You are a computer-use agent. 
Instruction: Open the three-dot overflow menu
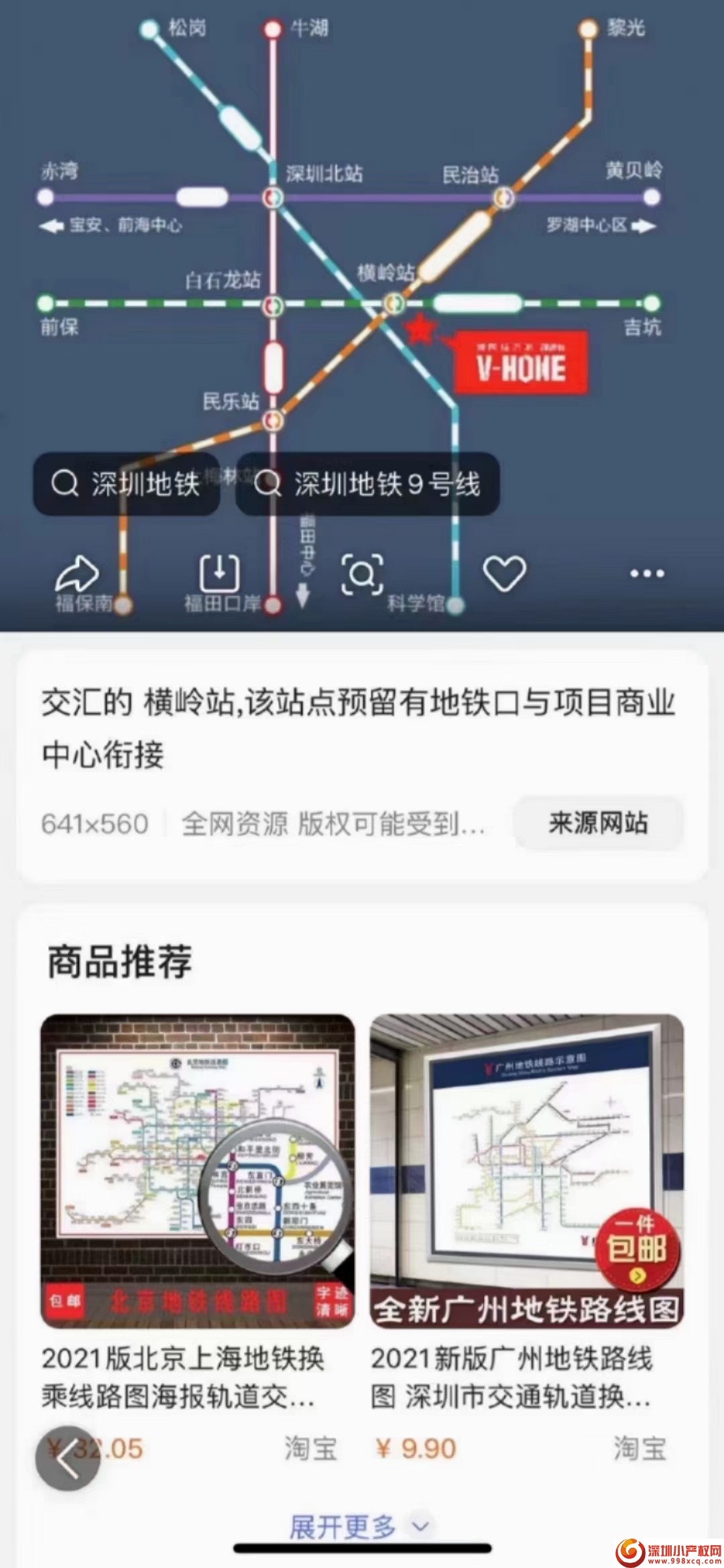(647, 574)
